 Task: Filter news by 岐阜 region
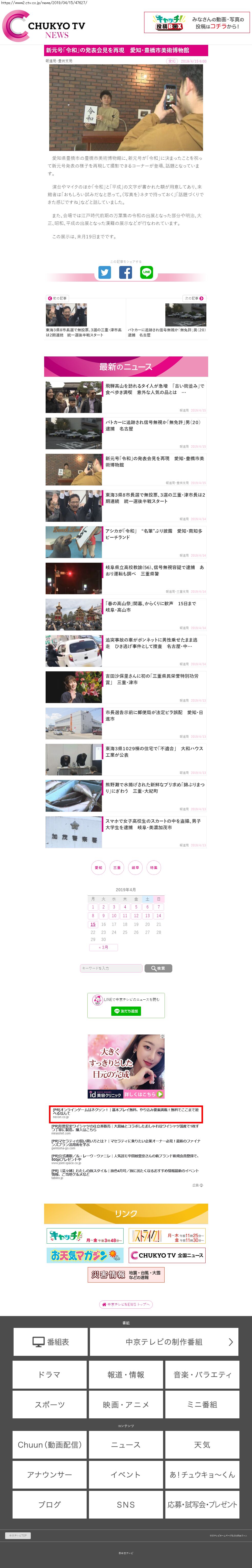135,867
